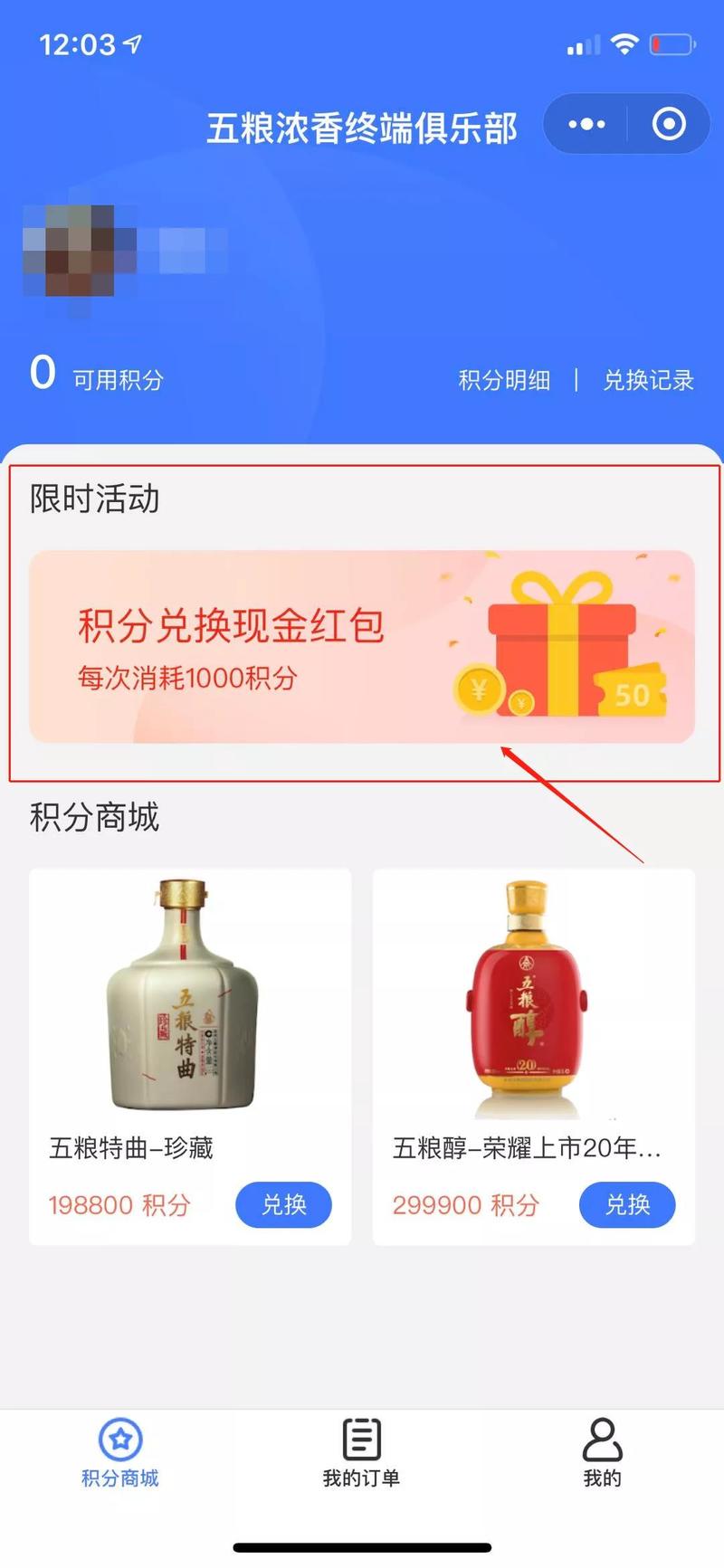This screenshot has height=1568, width=724.
Task: Select the 我的 profile tab
Action: click(602, 1453)
